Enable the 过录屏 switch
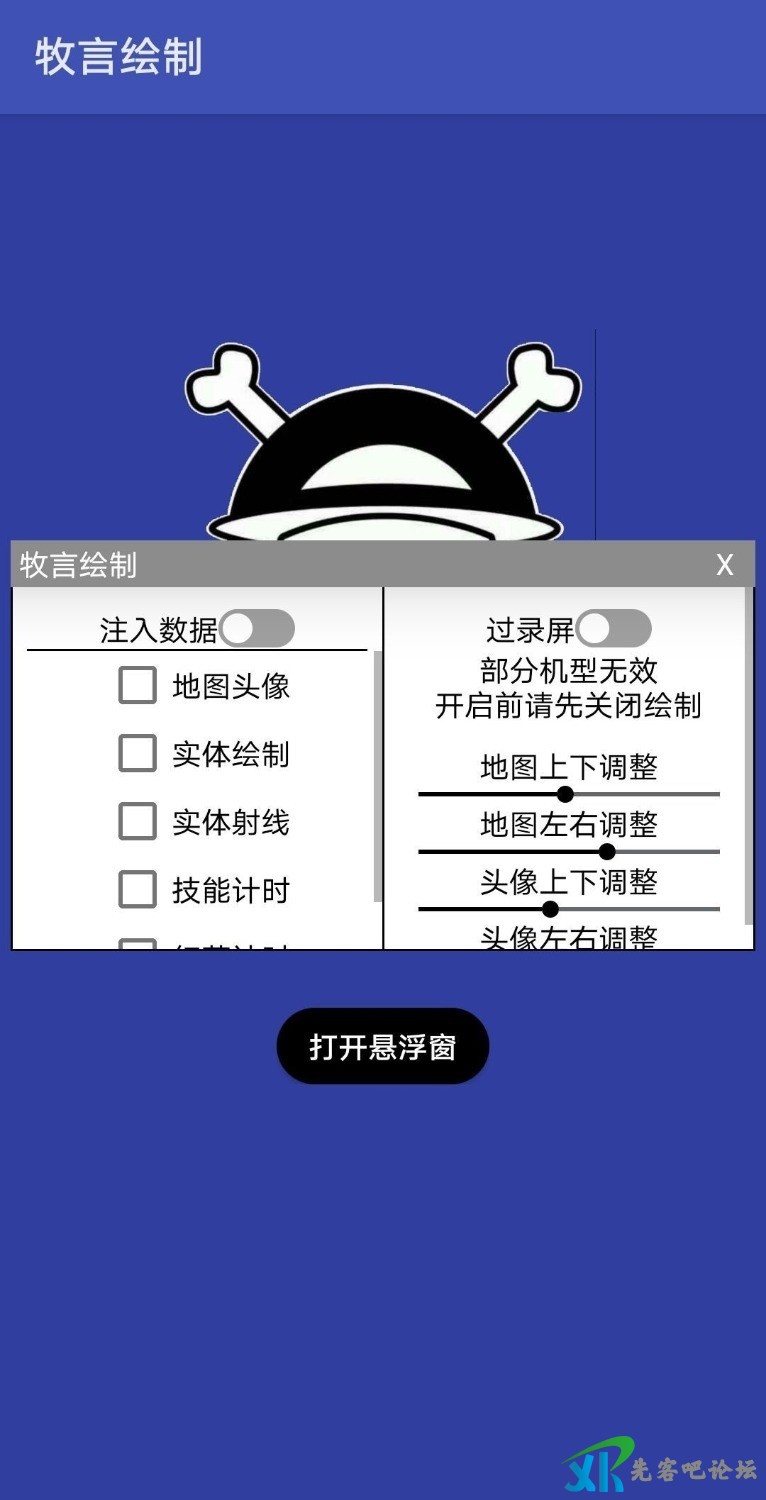 tap(613, 629)
